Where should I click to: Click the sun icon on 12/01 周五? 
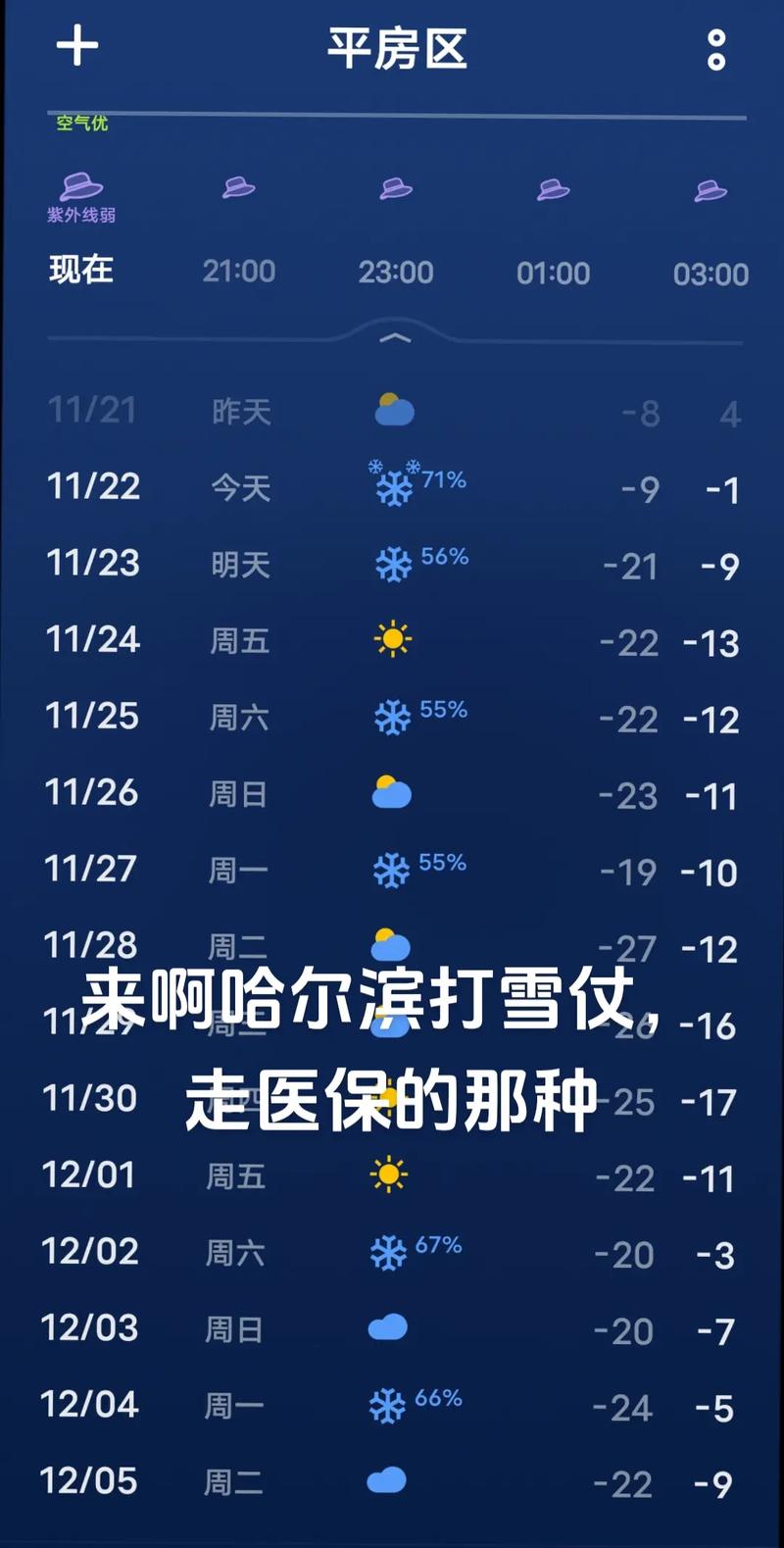coord(389,1173)
